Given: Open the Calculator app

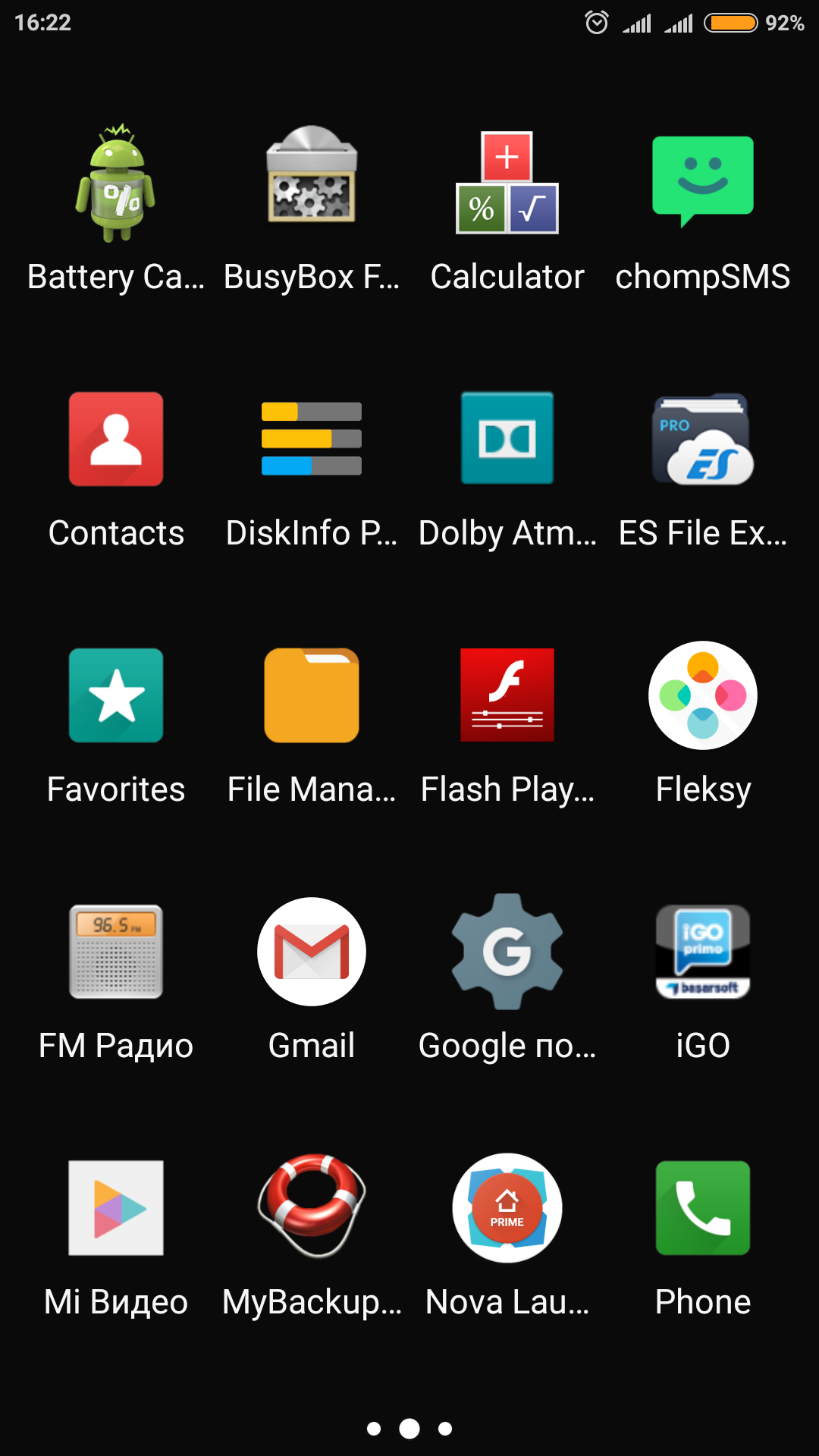Looking at the screenshot, I should click(507, 184).
